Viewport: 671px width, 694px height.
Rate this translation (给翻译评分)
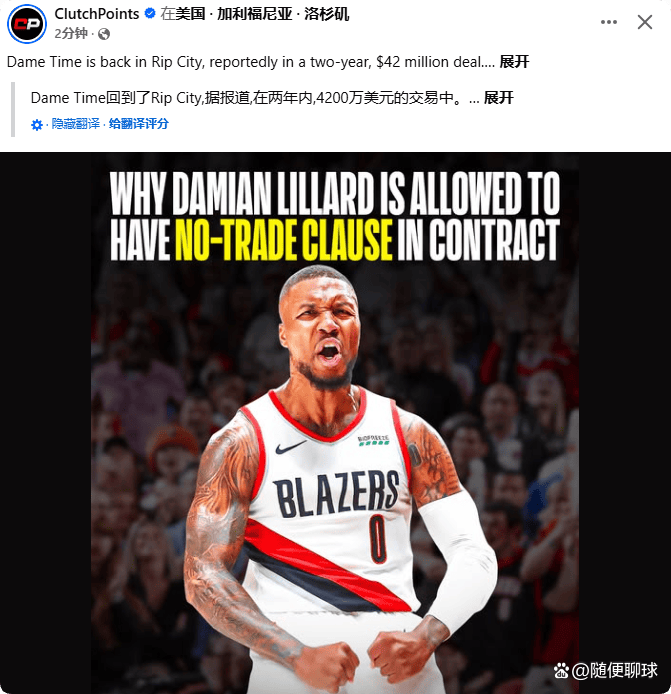pos(138,124)
